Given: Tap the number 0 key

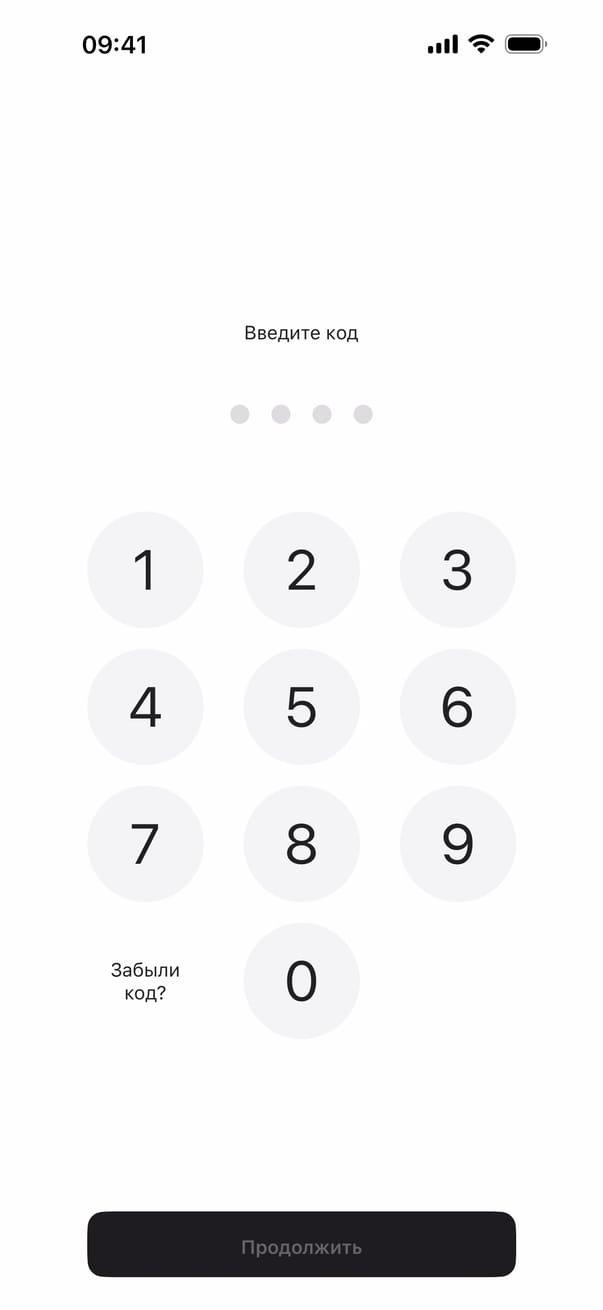Looking at the screenshot, I should [x=301, y=981].
